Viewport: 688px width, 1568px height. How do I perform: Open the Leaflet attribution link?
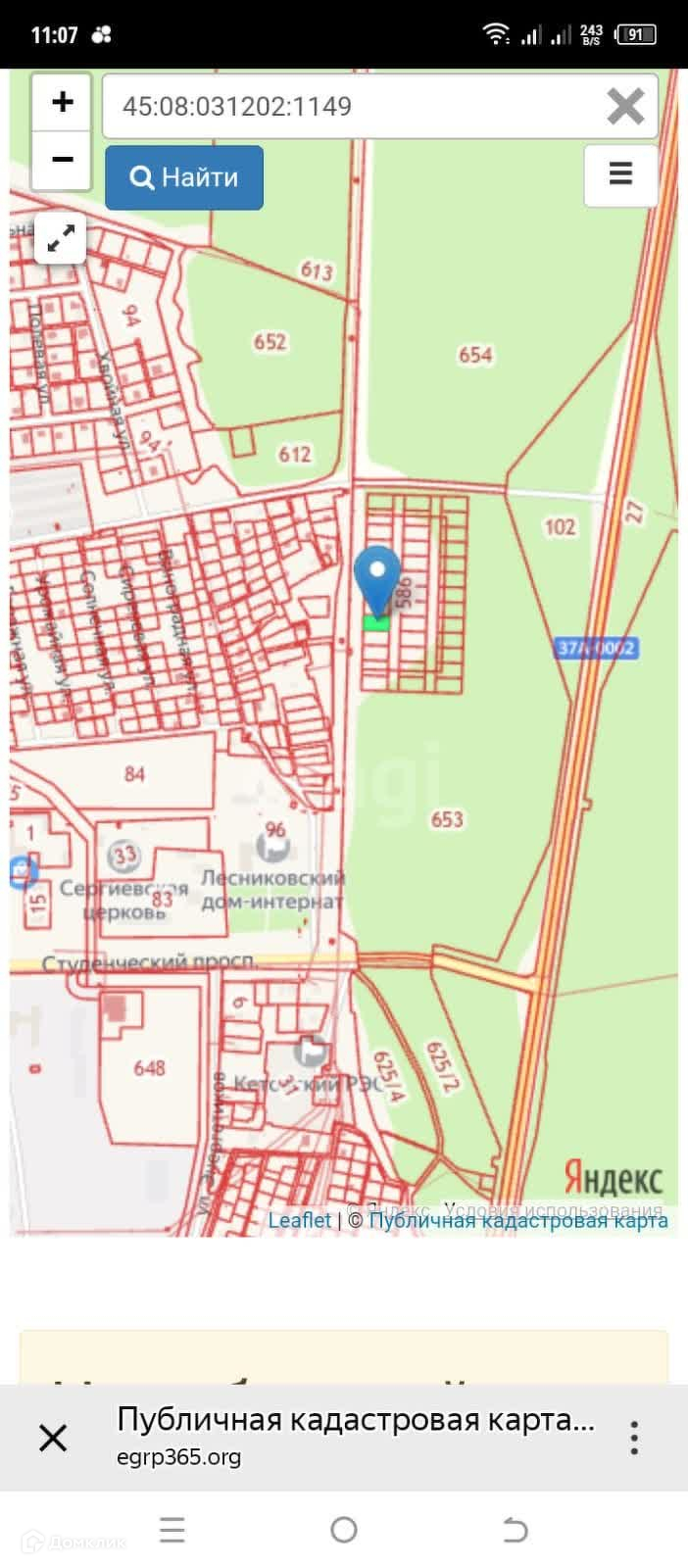coord(300,1220)
